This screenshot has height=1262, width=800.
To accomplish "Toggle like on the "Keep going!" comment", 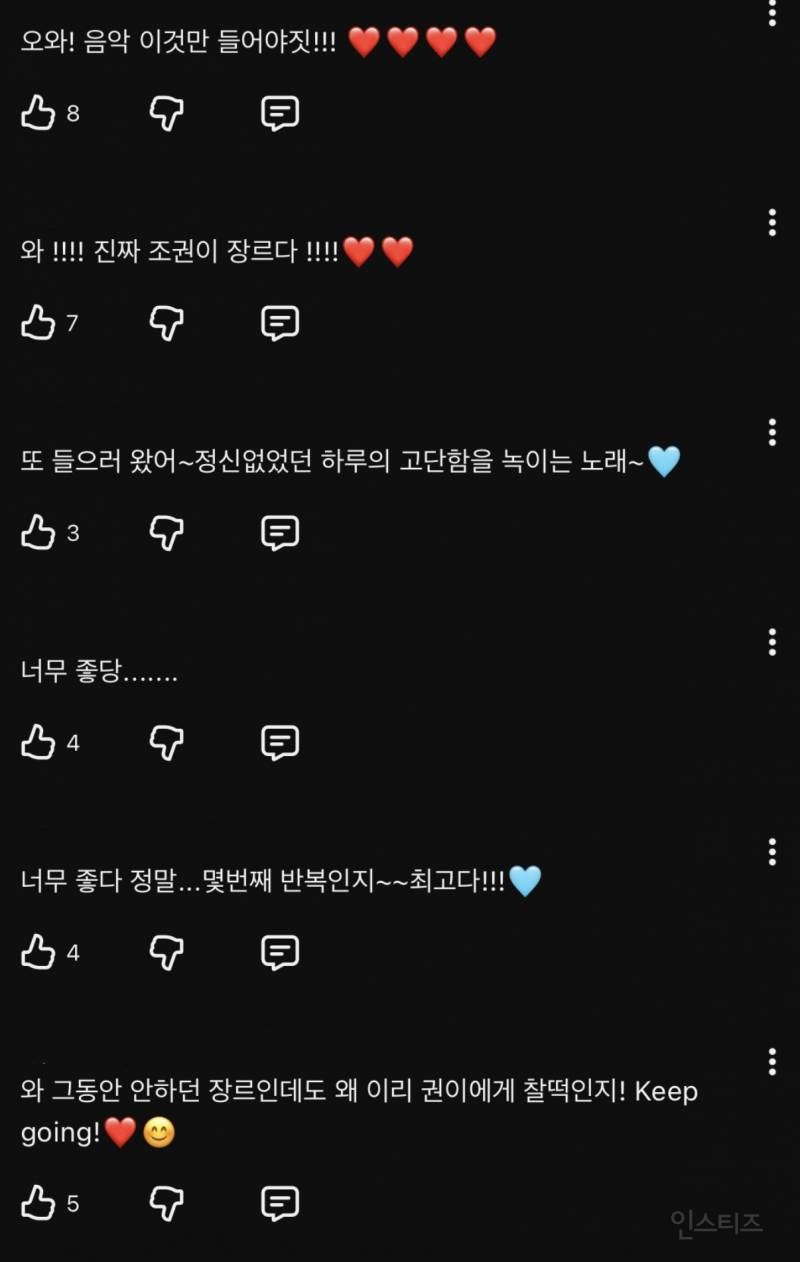I will point(38,1204).
